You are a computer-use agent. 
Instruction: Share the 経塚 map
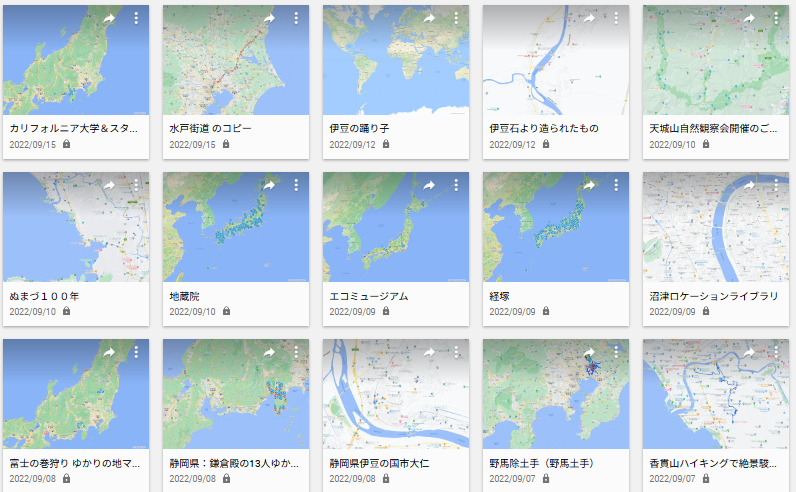coord(589,185)
